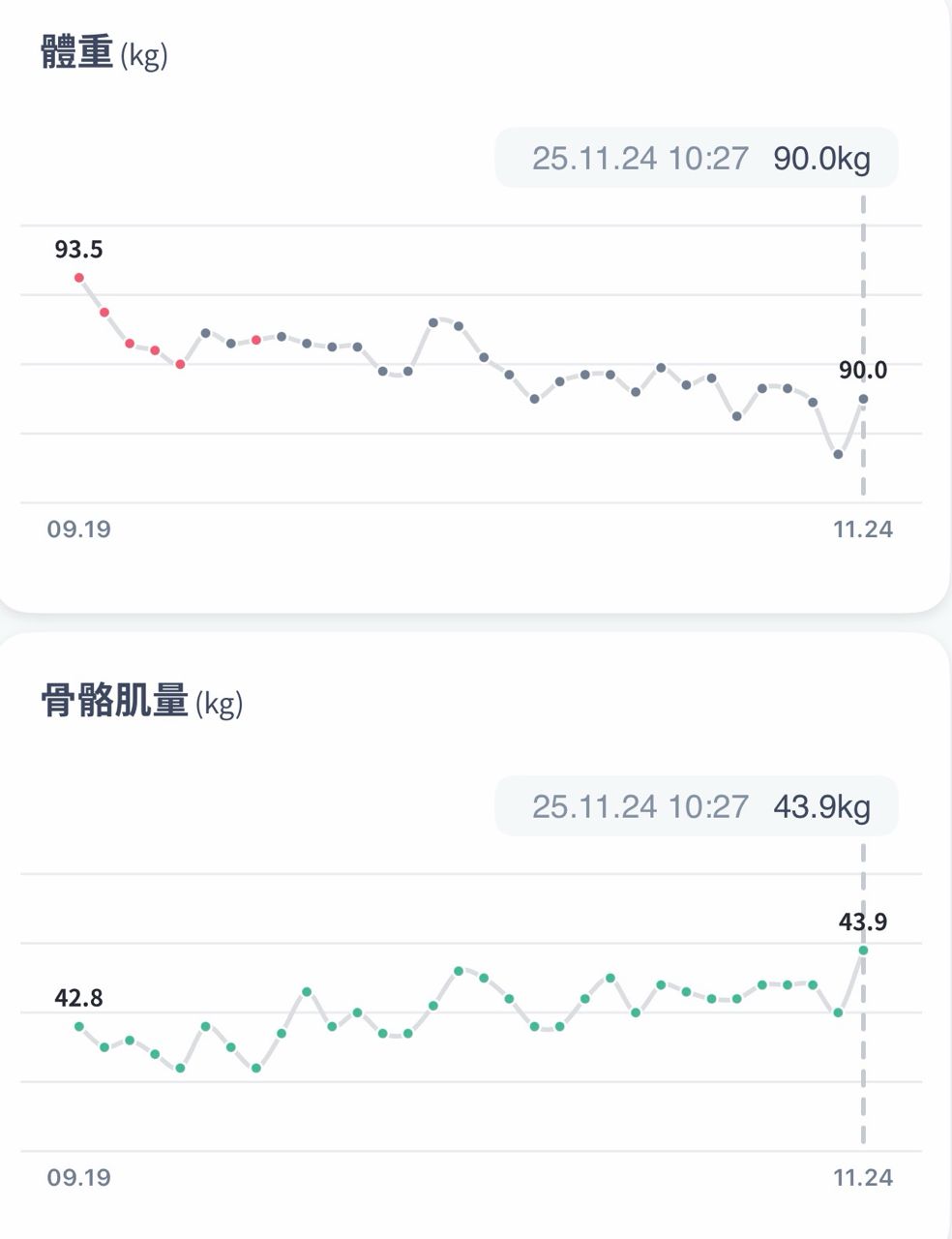Select the 42.8 skeletal muscle data point

pos(79,1026)
